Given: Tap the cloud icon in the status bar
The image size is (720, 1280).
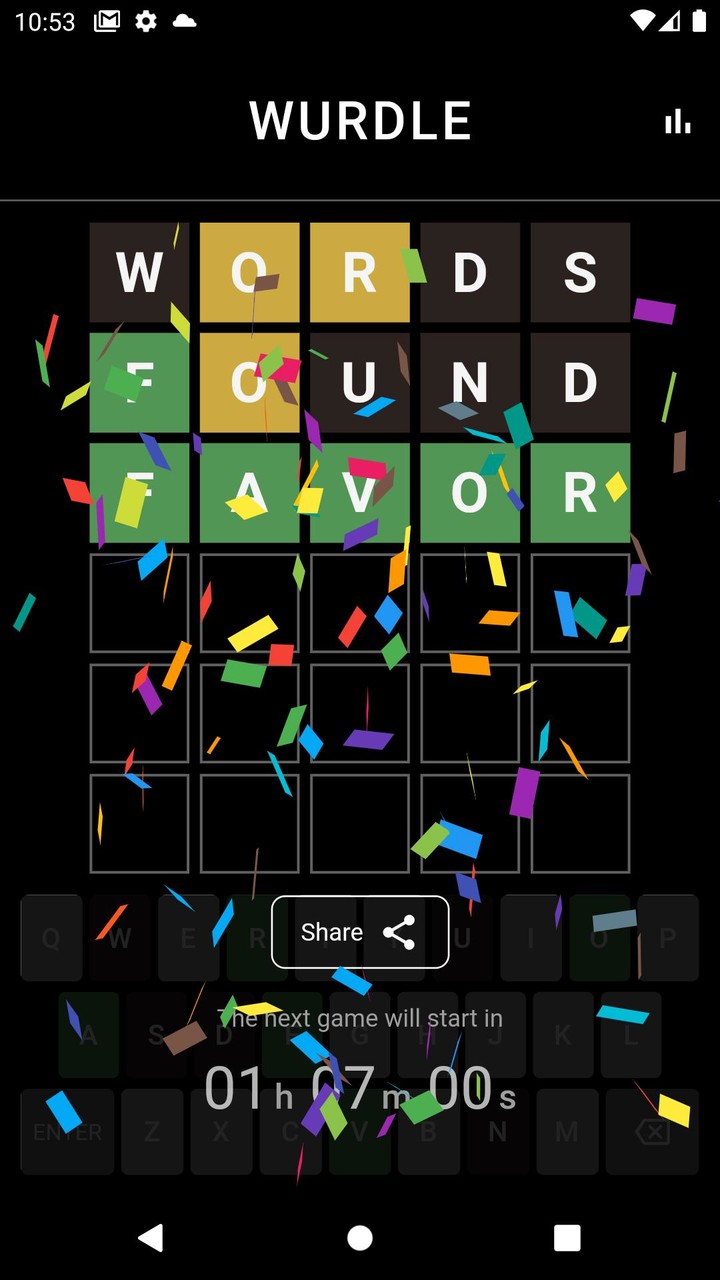Looking at the screenshot, I should [x=185, y=20].
